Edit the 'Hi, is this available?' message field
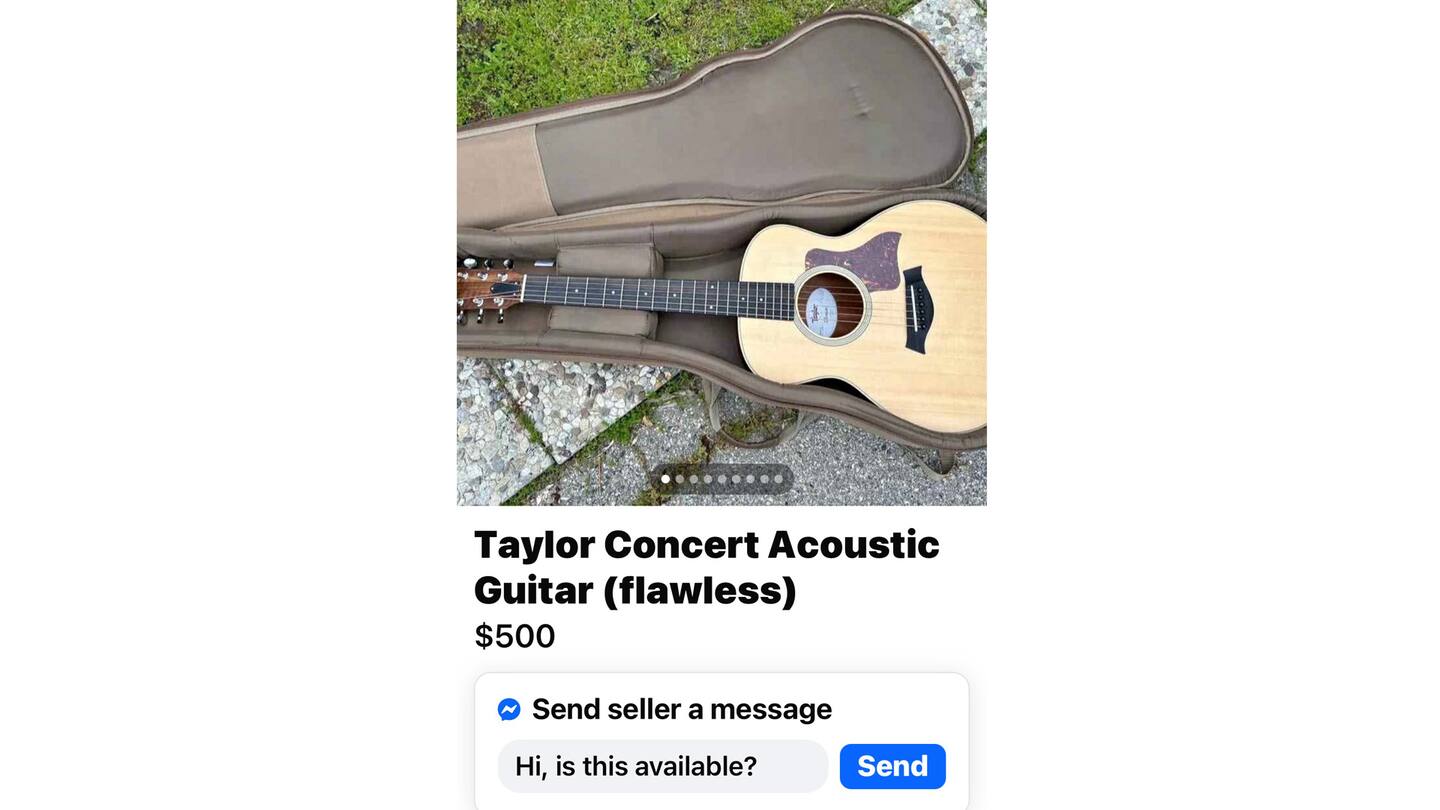This screenshot has width=1440, height=810. 662,766
